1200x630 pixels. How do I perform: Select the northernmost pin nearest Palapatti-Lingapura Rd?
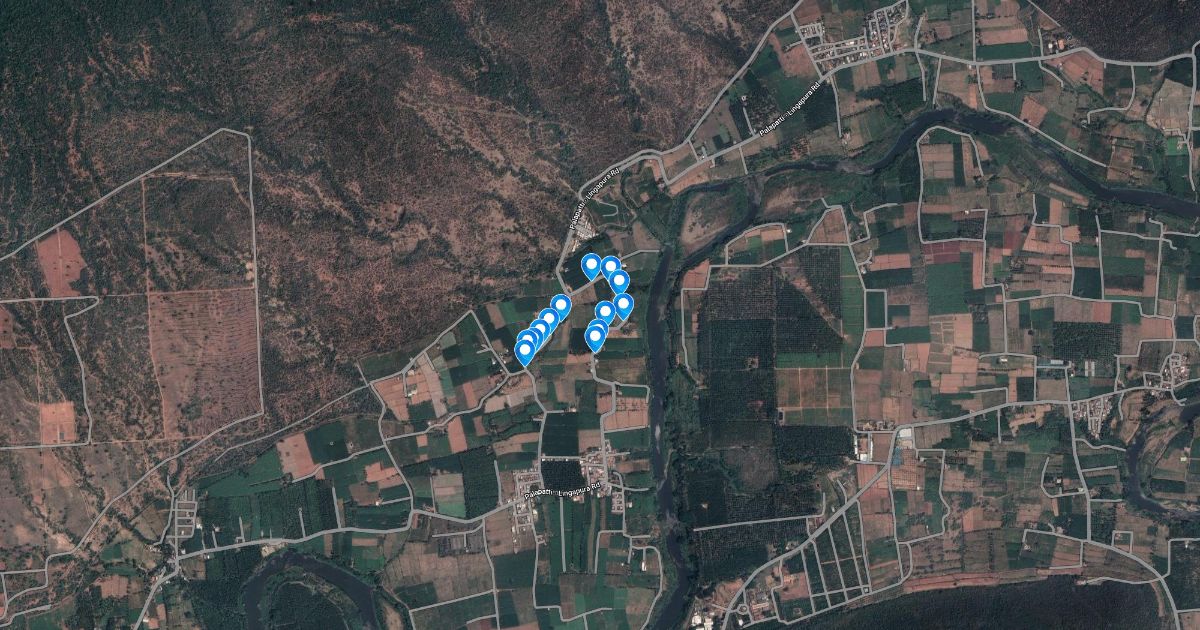click(591, 265)
